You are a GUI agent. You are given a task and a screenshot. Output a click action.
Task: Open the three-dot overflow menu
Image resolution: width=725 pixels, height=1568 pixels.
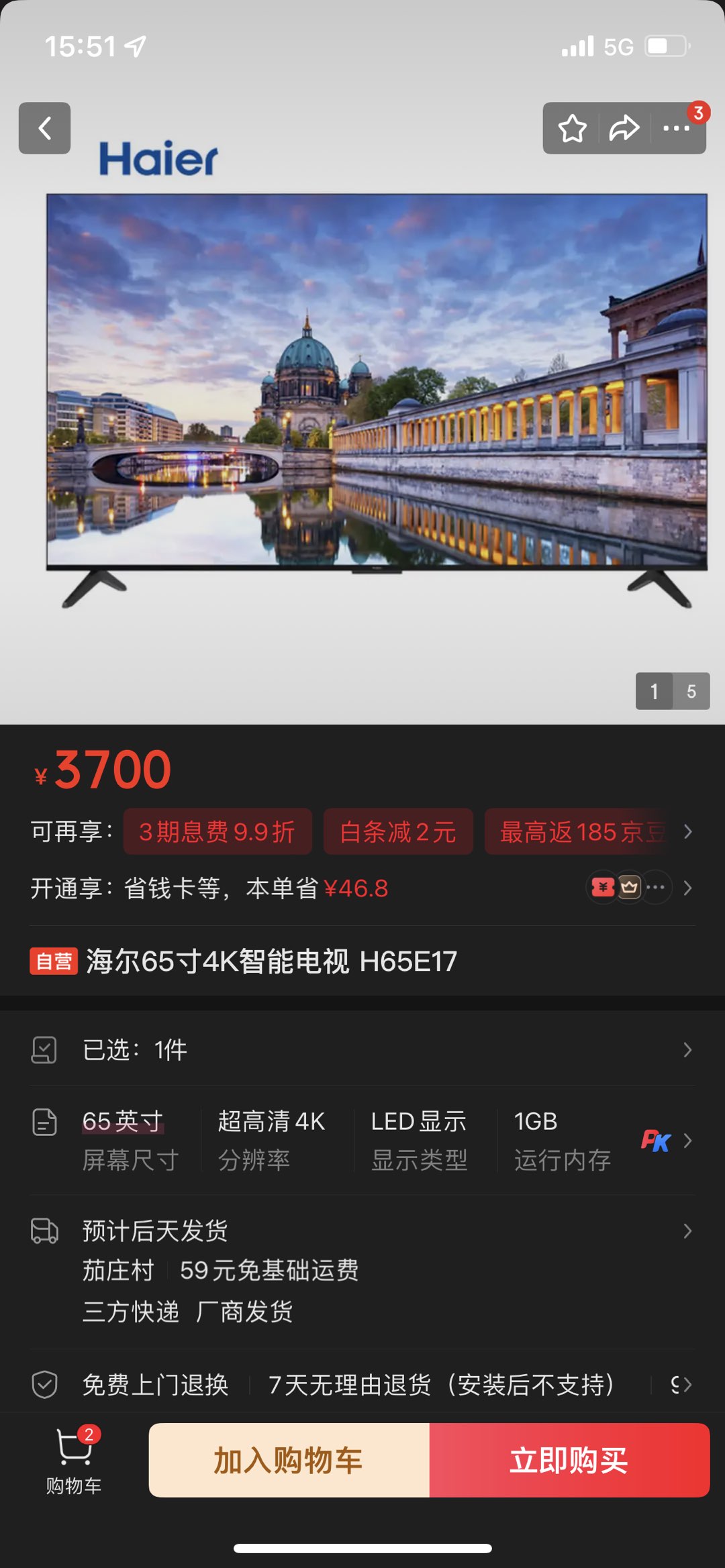click(x=676, y=128)
